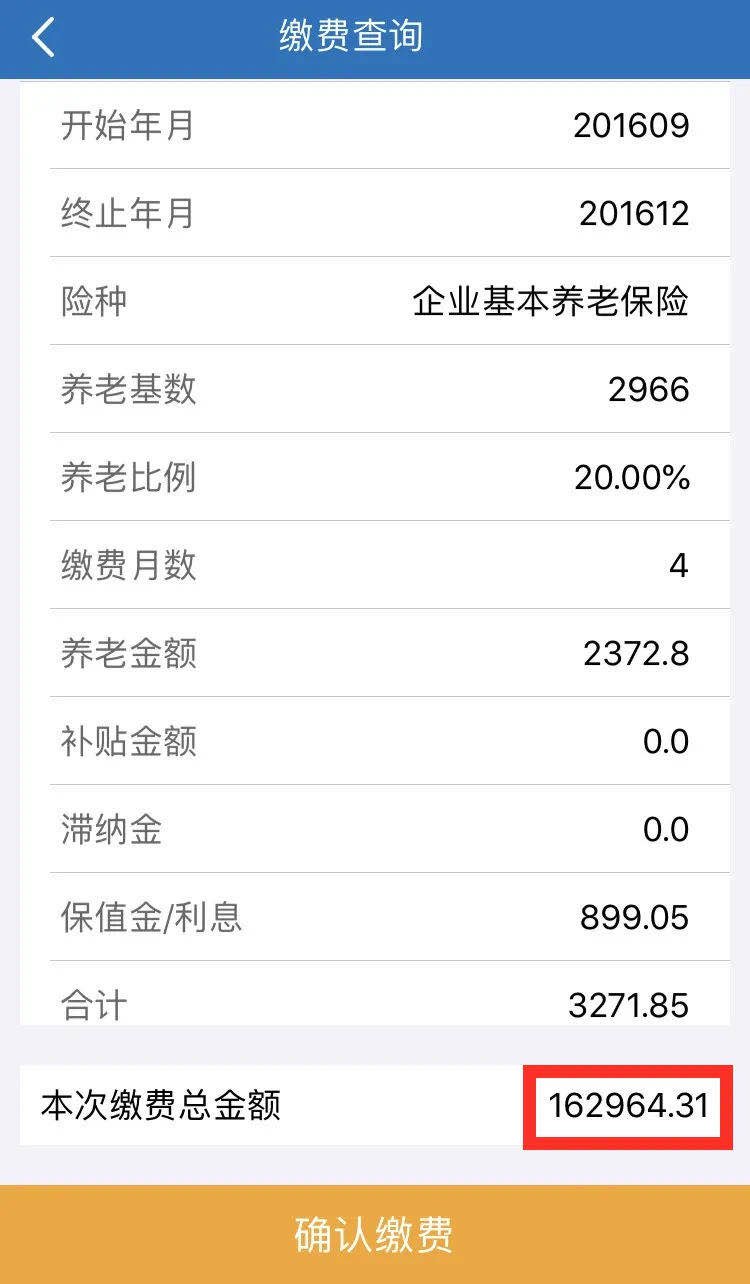This screenshot has height=1284, width=750.
Task: Tap the 确认缴费 button
Action: (x=375, y=1234)
